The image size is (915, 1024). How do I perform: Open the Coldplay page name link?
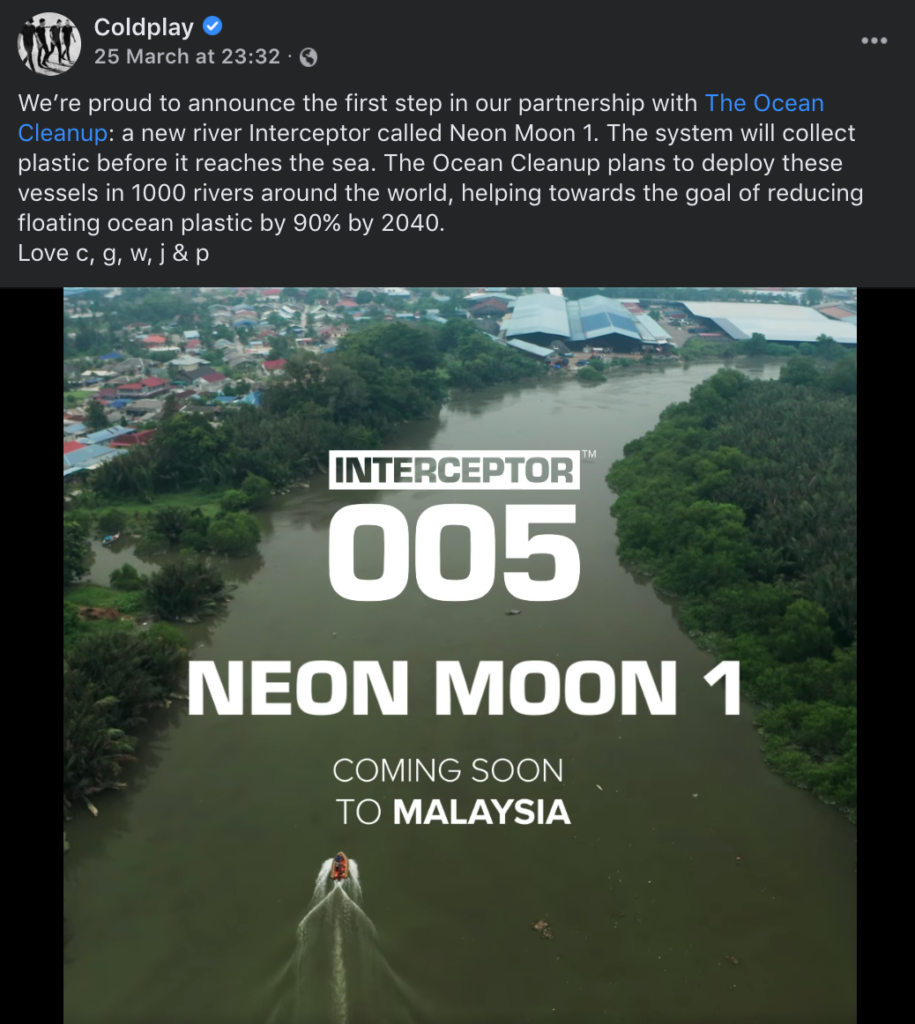pyautogui.click(x=143, y=27)
